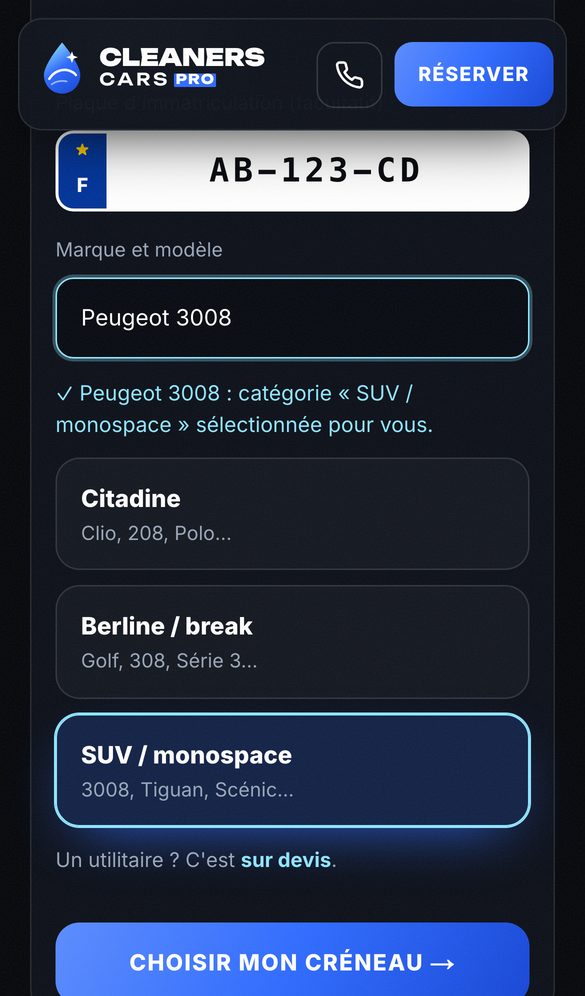Select the Citadine vehicle category

[x=293, y=513]
